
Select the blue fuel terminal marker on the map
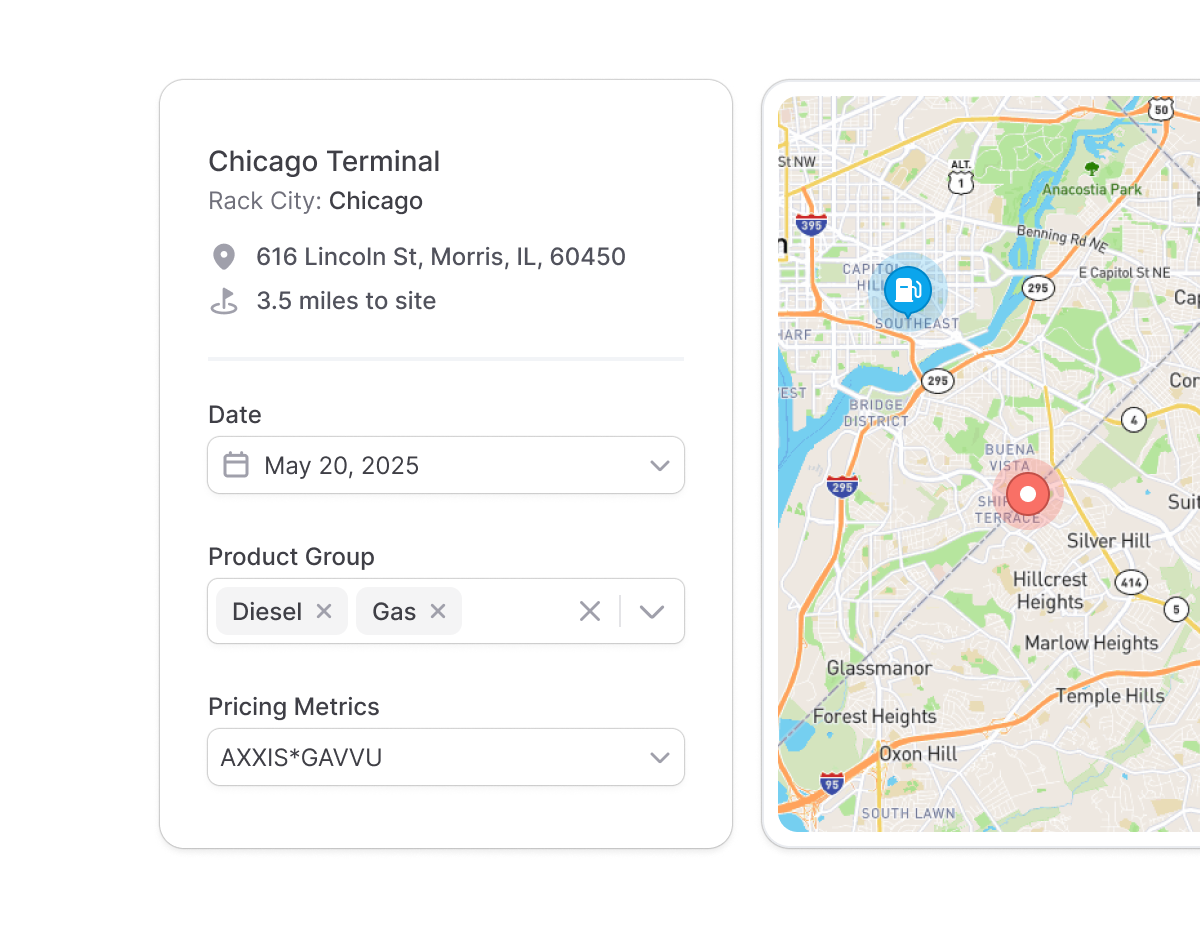tap(907, 290)
